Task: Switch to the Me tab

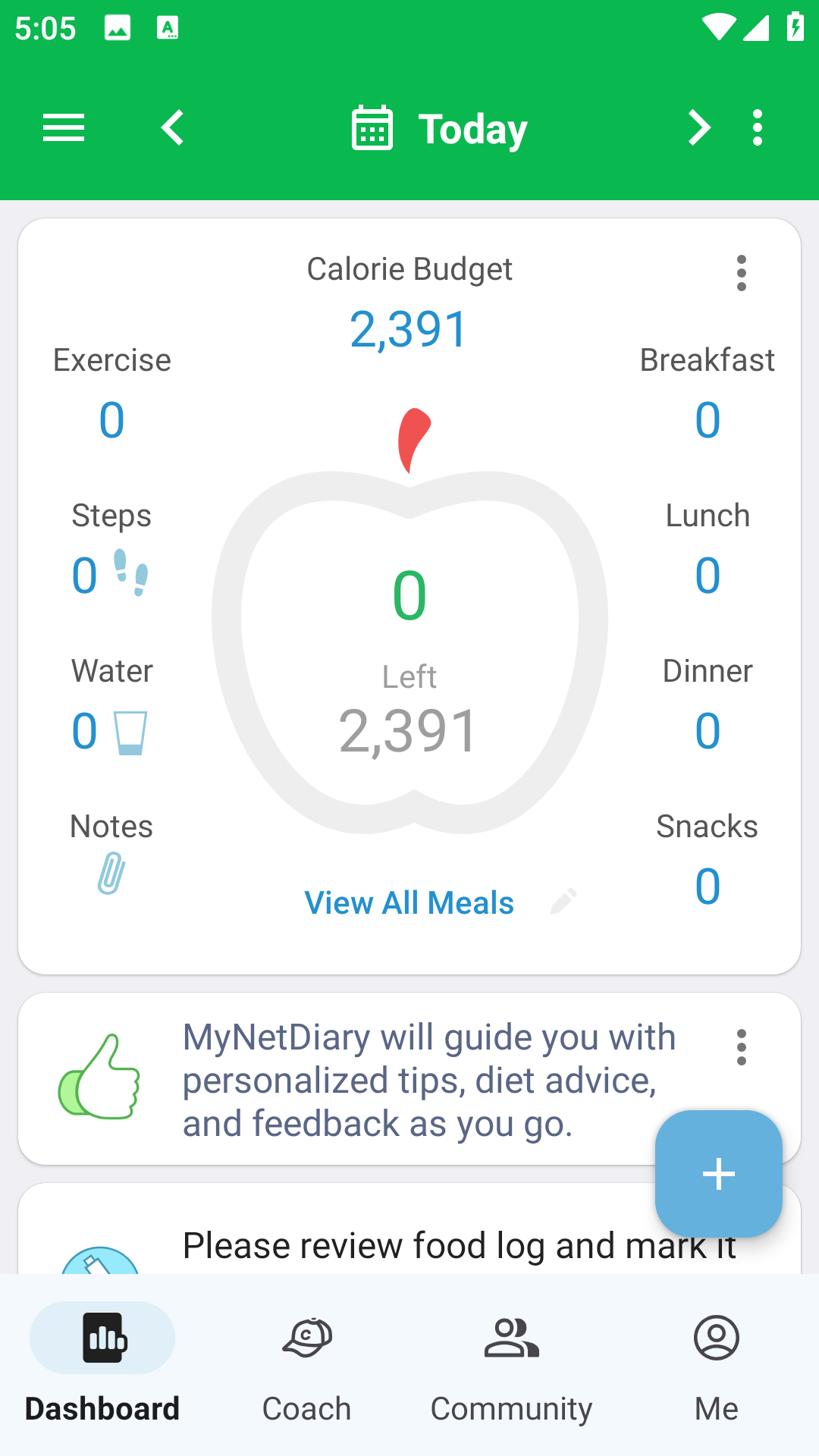Action: click(717, 1365)
